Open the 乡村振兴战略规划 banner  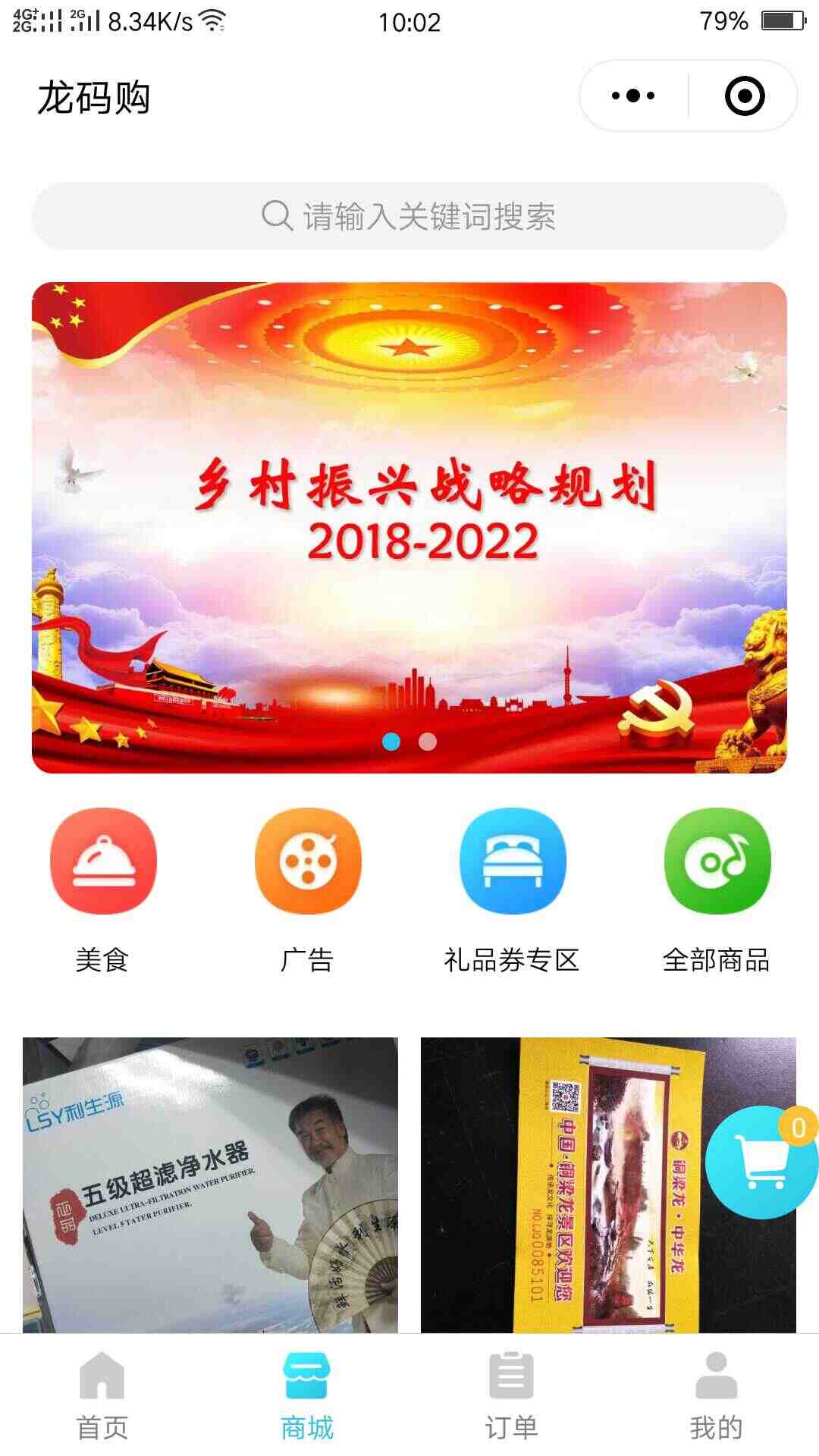[409, 527]
